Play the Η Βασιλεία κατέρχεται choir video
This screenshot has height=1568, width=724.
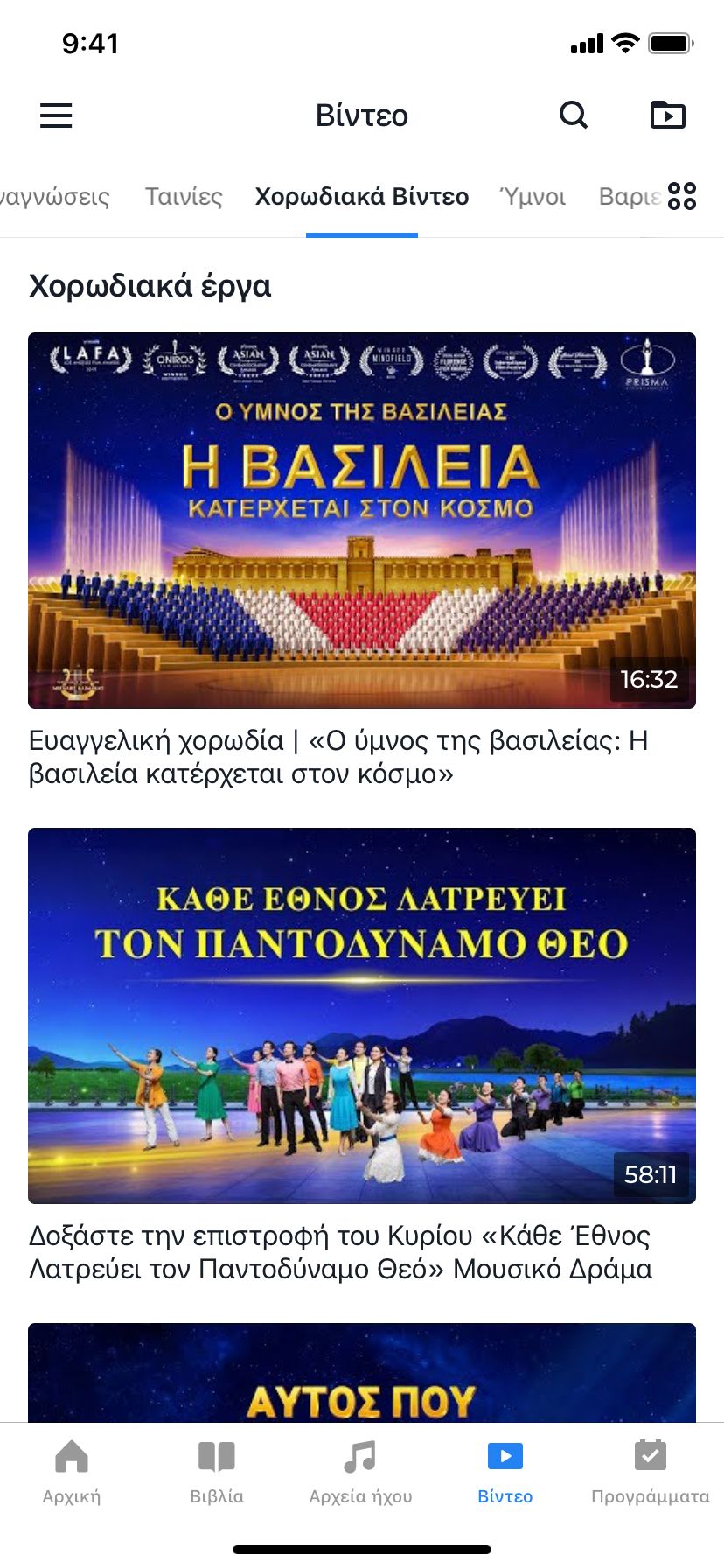point(362,520)
